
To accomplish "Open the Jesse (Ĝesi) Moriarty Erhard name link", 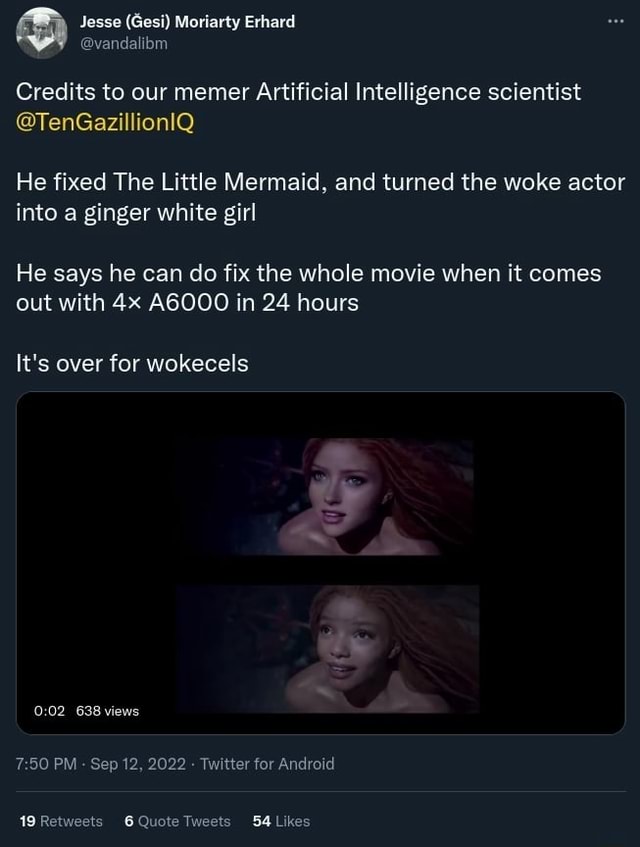I will point(187,21).
